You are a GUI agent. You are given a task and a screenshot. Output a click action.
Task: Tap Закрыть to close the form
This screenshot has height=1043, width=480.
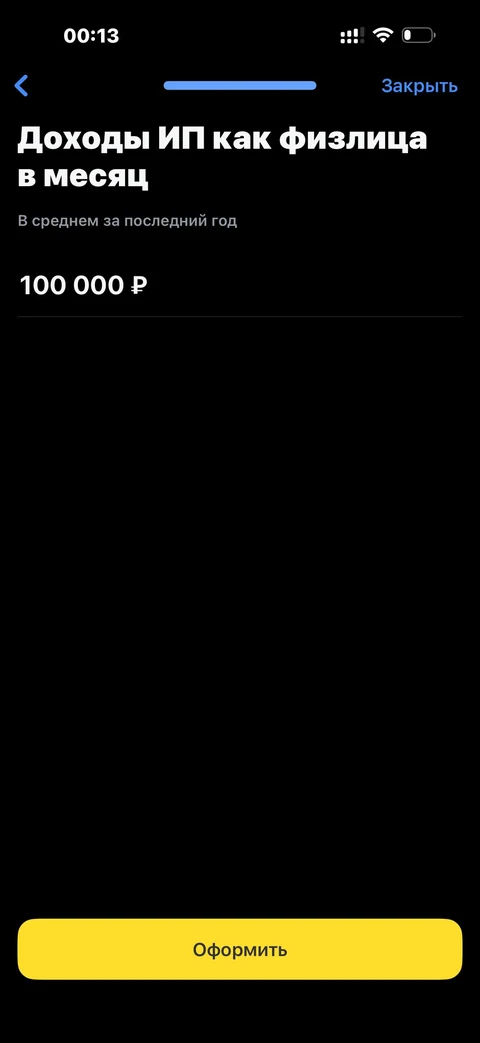[x=419, y=86]
